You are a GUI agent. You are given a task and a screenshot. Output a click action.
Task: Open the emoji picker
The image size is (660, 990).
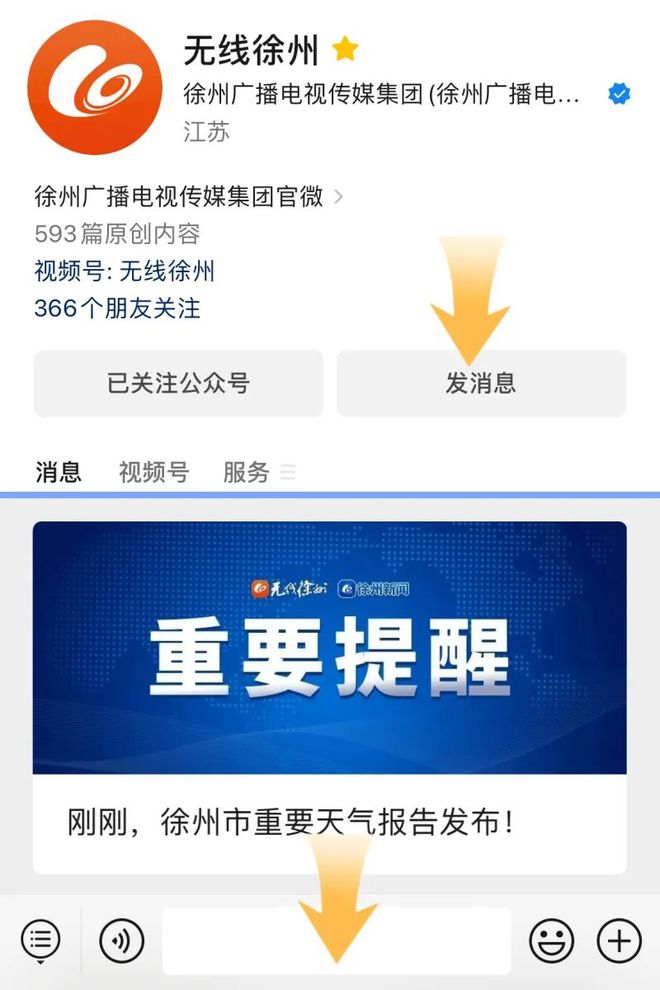tap(551, 940)
